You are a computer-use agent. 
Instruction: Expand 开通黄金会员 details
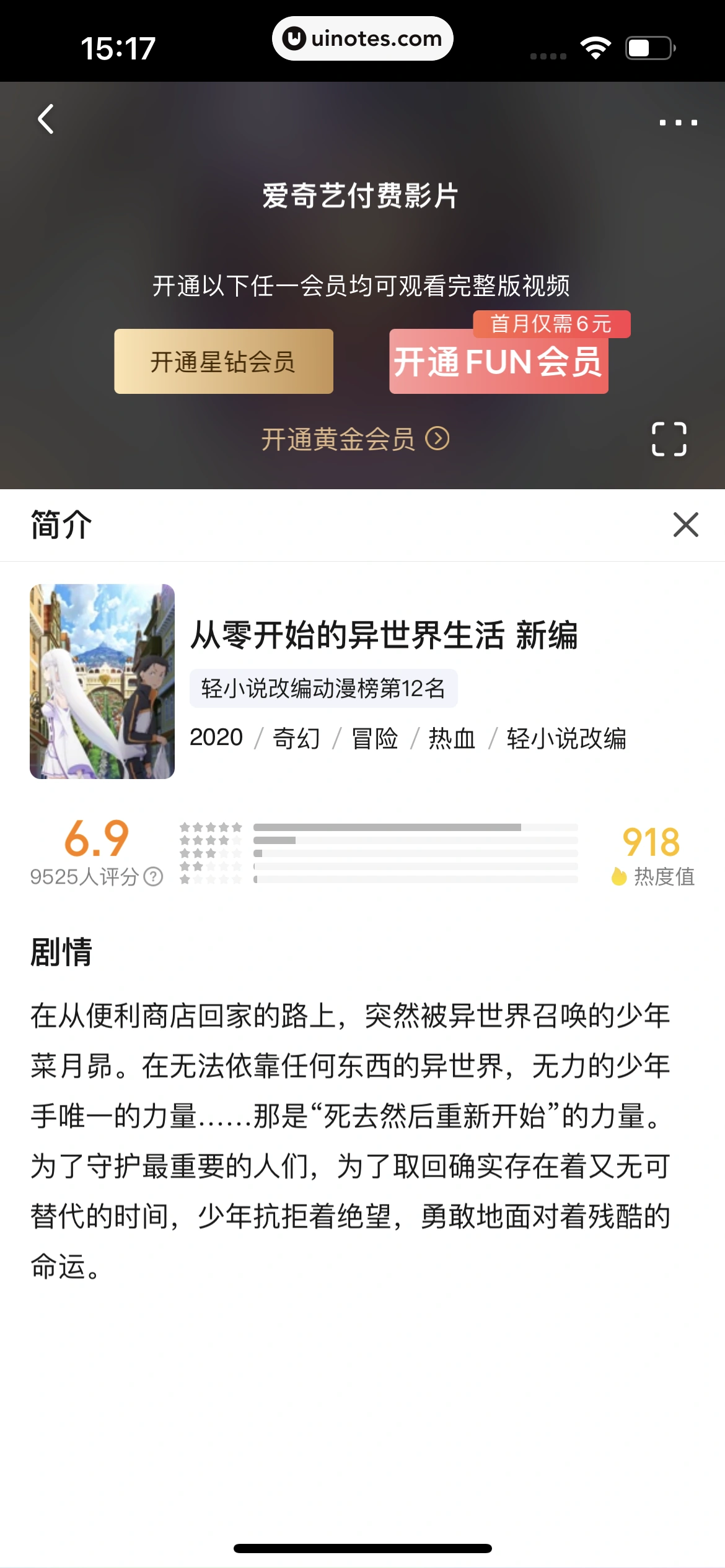pyautogui.click(x=356, y=440)
